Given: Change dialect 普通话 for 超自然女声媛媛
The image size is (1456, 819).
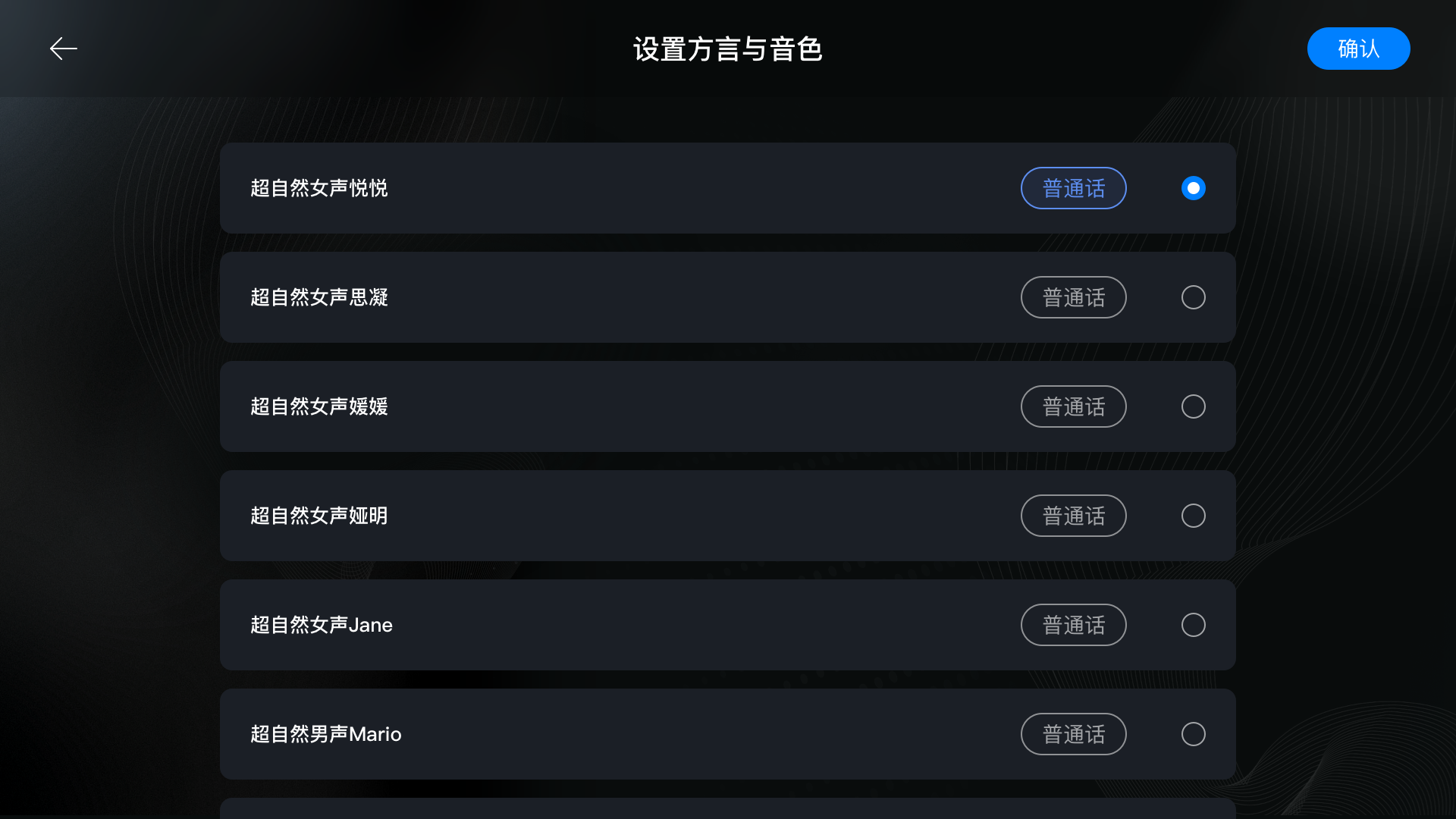Looking at the screenshot, I should click(x=1073, y=406).
